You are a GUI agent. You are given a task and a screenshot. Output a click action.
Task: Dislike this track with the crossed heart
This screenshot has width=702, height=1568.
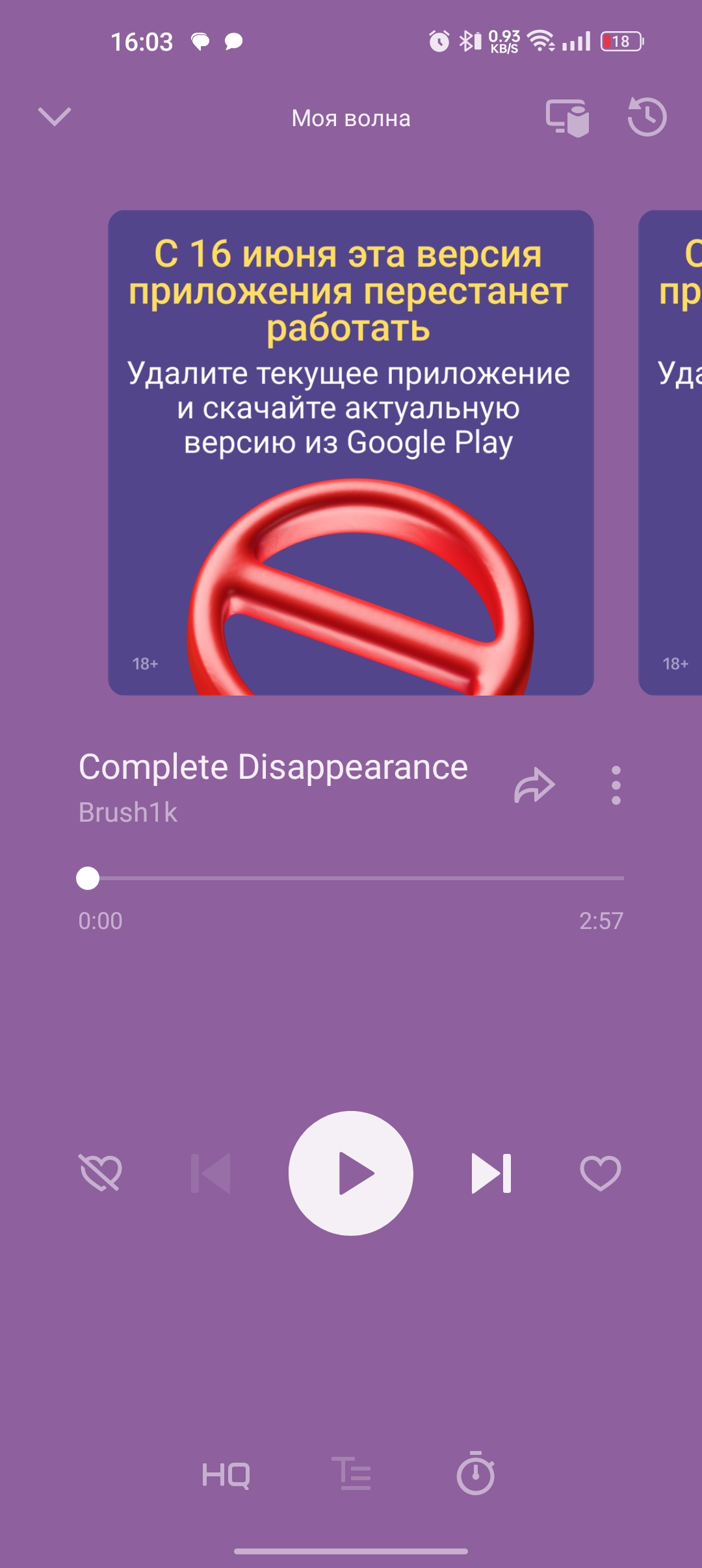(100, 1173)
